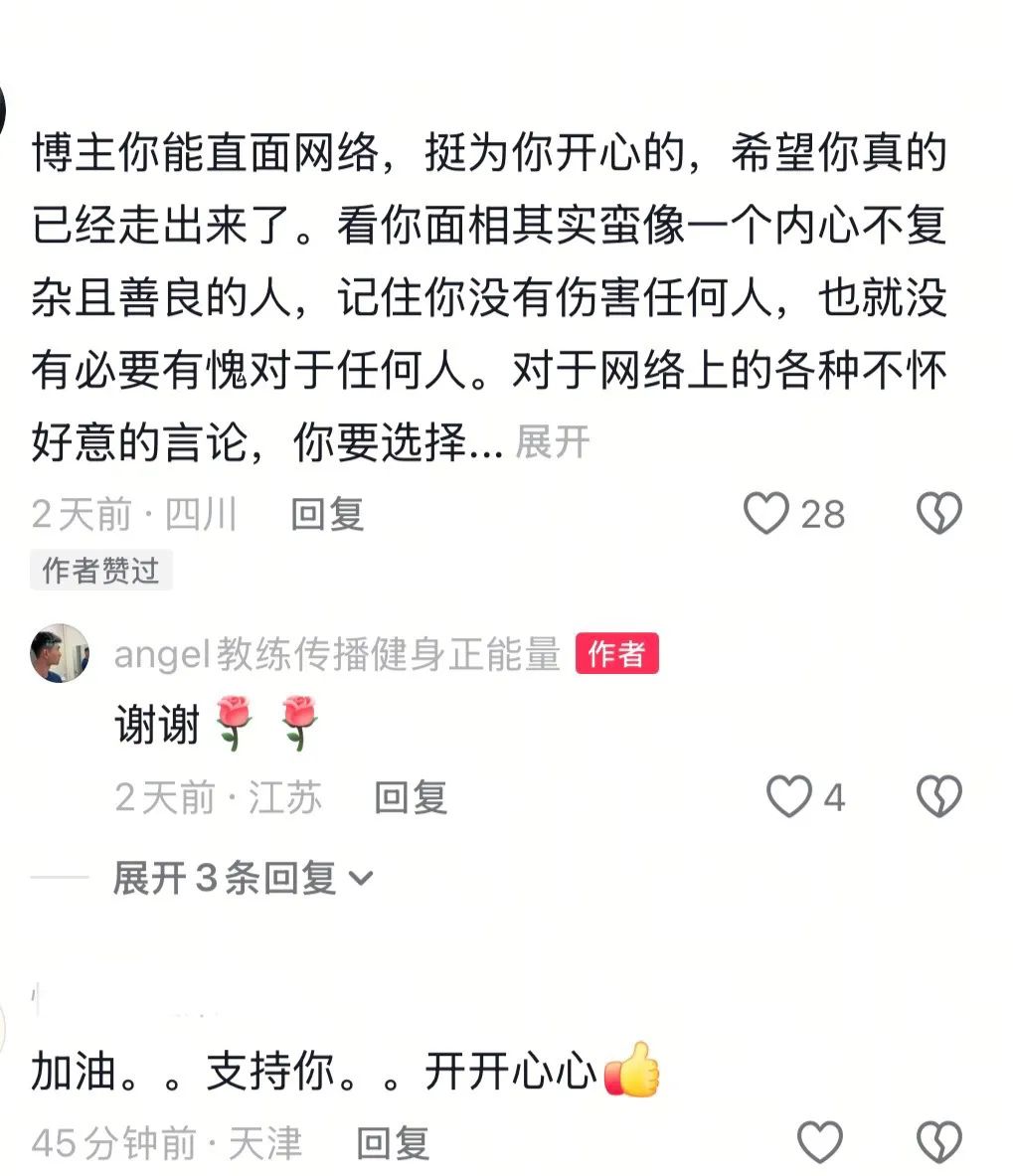Screen dimensions: 1013x1176
Task: Expand 展开3条回复
Action: tap(242, 878)
